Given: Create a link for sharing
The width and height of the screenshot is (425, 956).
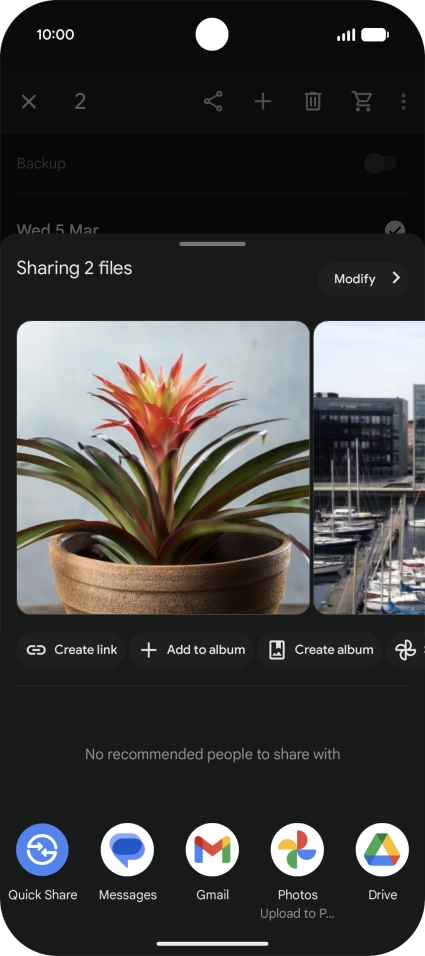Looking at the screenshot, I should [71, 650].
